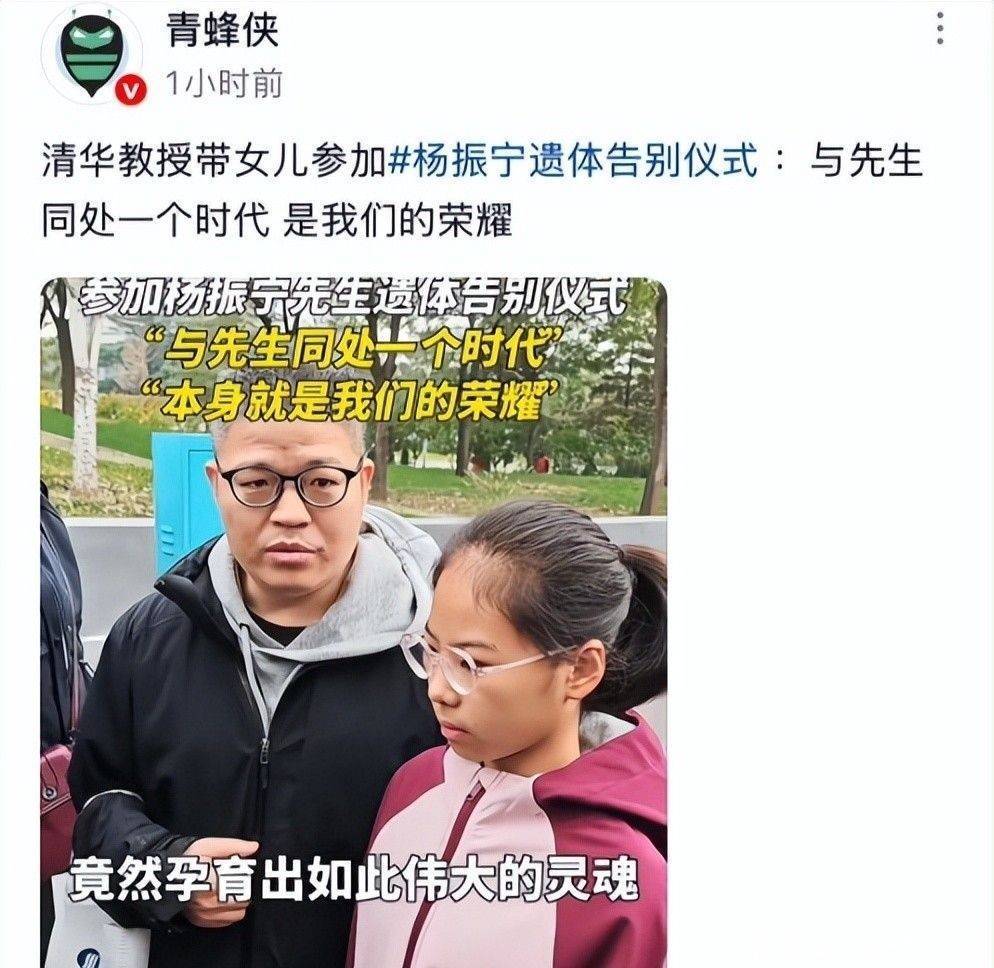This screenshot has height=968, width=994.
Task: Open the 青蜂侠 username link
Action: click(222, 30)
